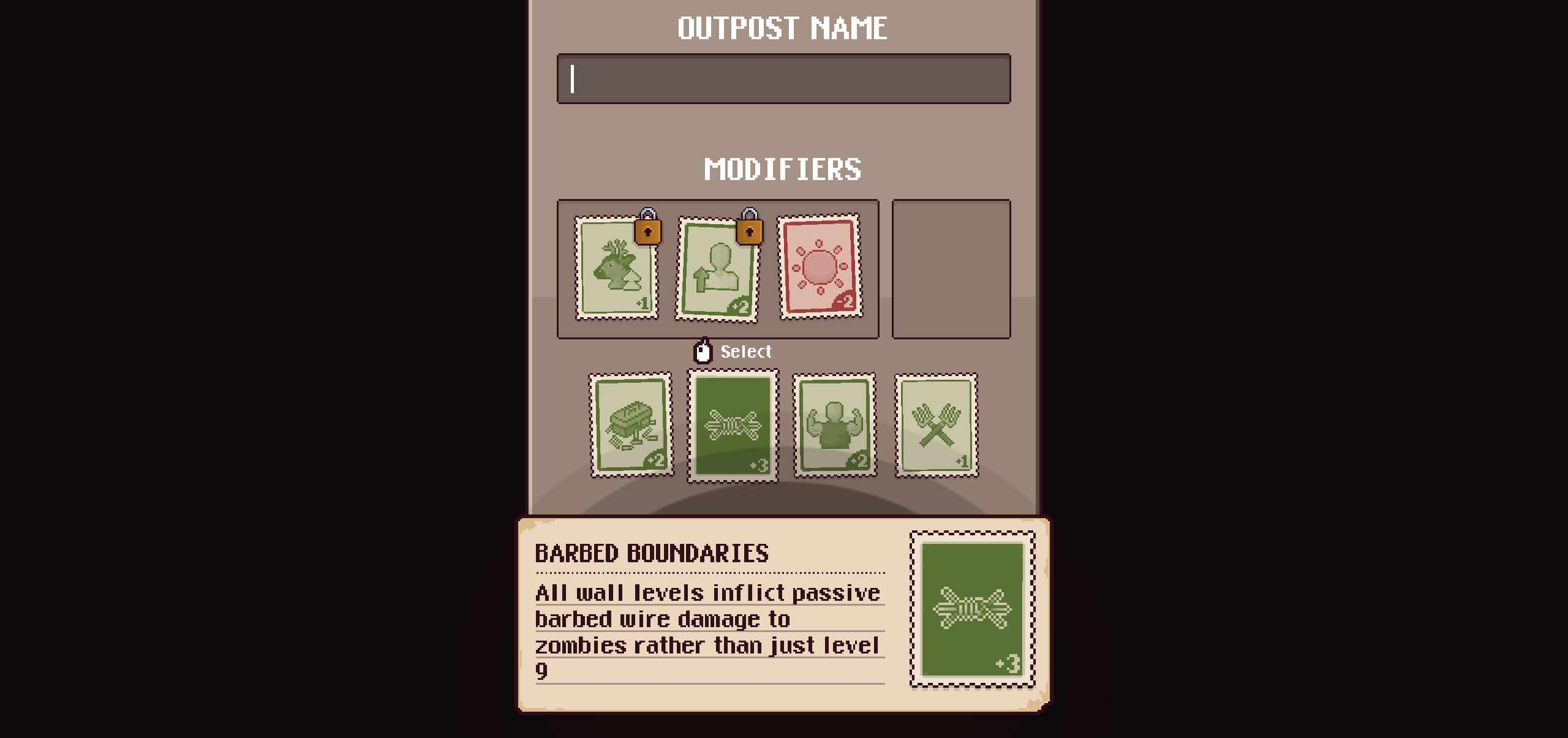Focus the outpost name text field
The height and width of the screenshot is (738, 1568).
(x=783, y=79)
